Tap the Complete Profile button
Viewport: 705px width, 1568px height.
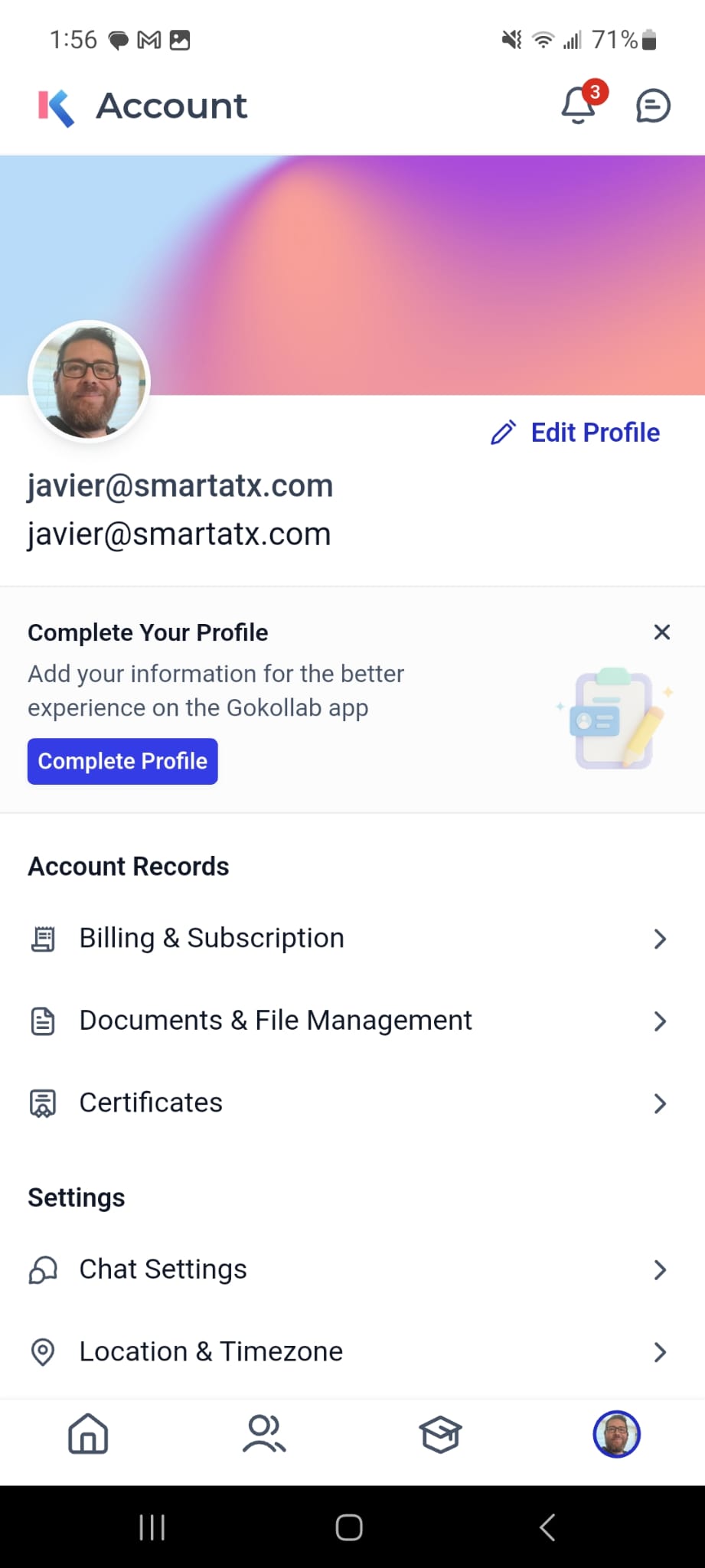point(122,761)
